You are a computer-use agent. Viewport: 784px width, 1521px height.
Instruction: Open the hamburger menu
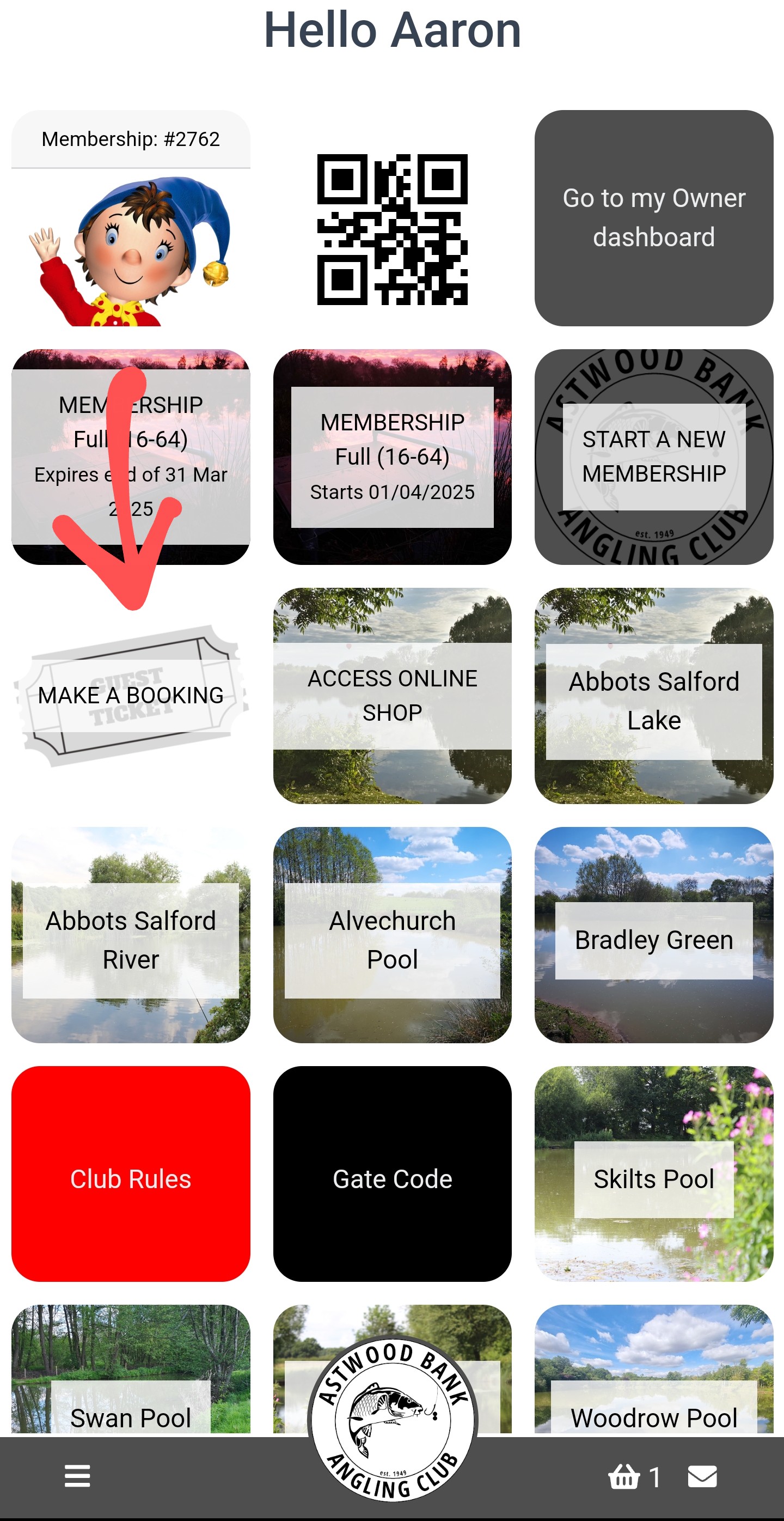(x=77, y=1476)
